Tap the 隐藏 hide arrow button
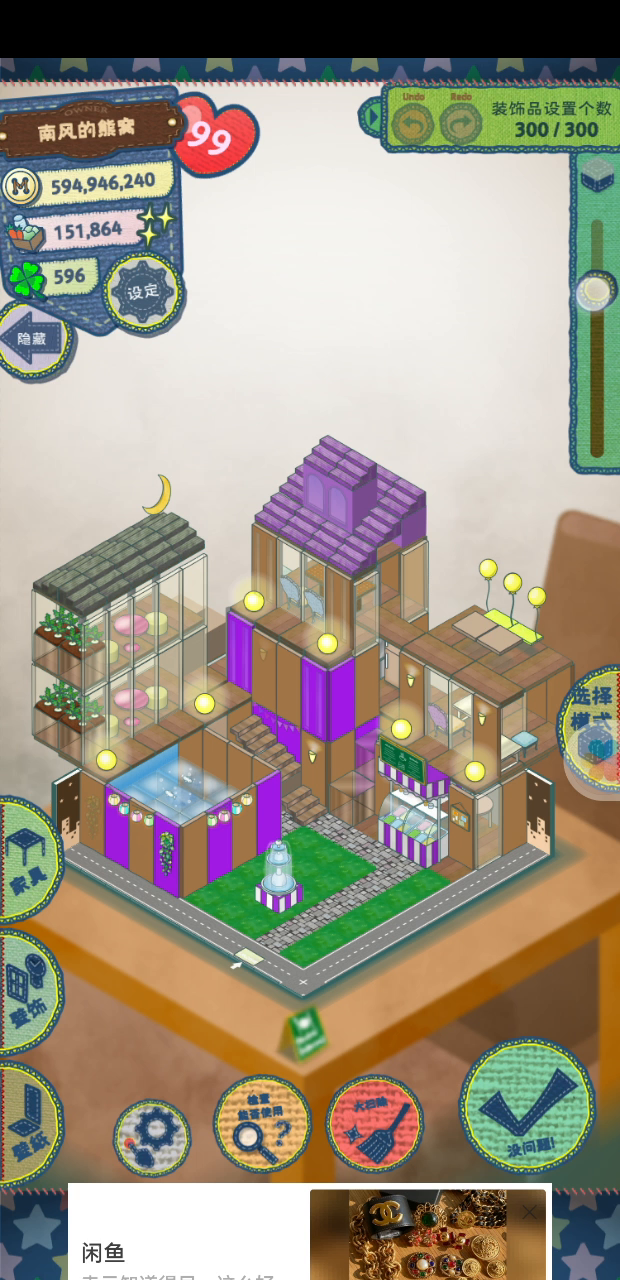This screenshot has width=620, height=1280. [33, 339]
